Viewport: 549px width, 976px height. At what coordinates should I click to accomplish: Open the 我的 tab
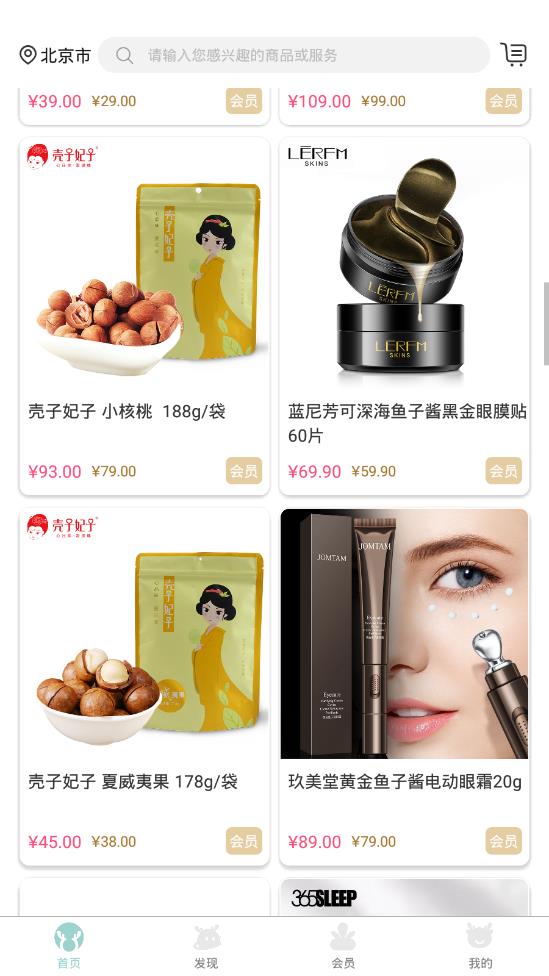coord(480,947)
